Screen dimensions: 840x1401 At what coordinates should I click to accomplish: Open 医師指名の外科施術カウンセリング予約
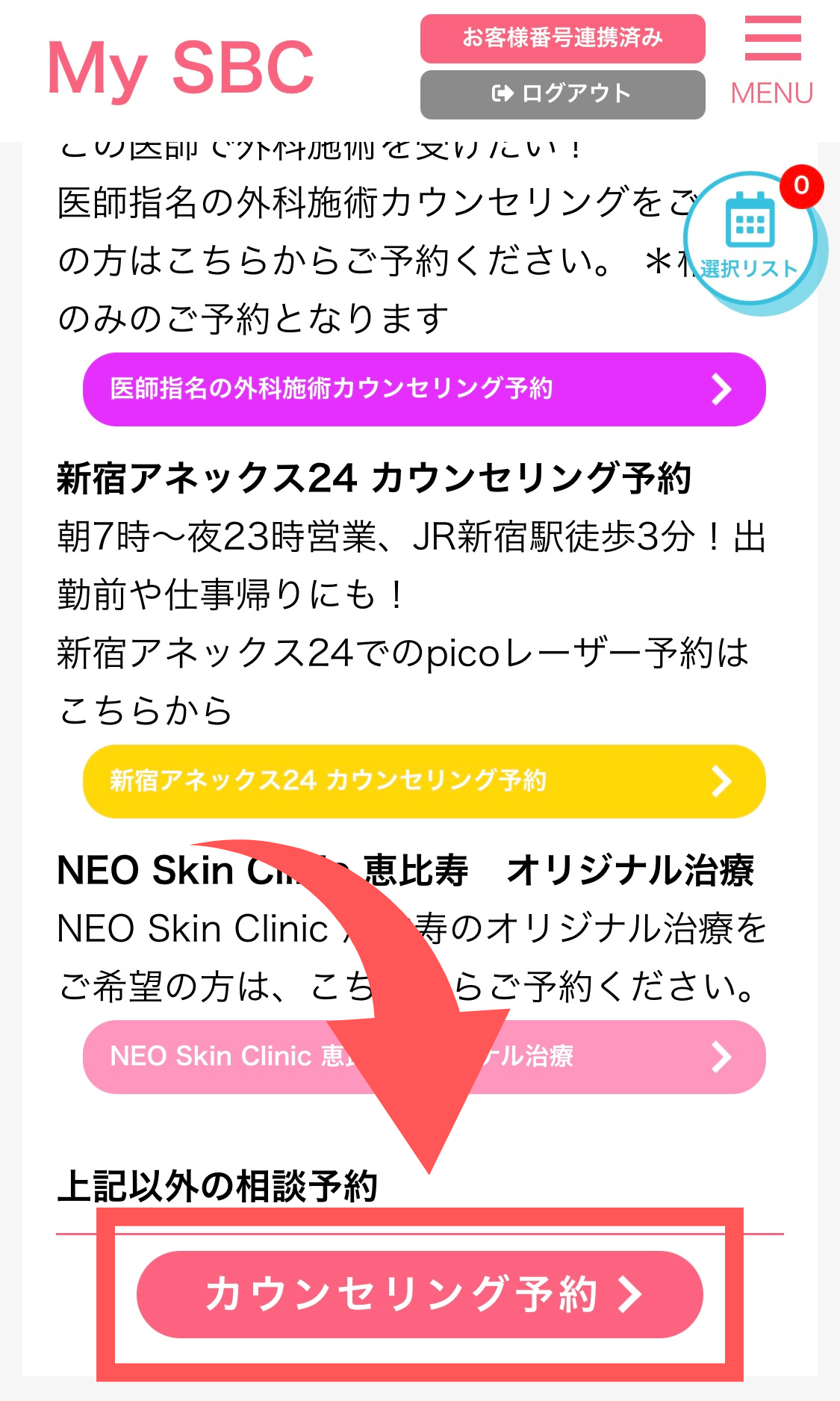click(x=423, y=389)
